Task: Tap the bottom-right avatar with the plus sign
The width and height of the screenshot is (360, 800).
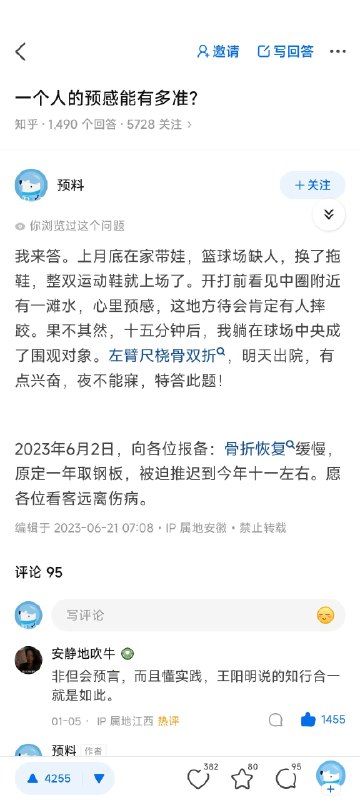Action: (330, 777)
